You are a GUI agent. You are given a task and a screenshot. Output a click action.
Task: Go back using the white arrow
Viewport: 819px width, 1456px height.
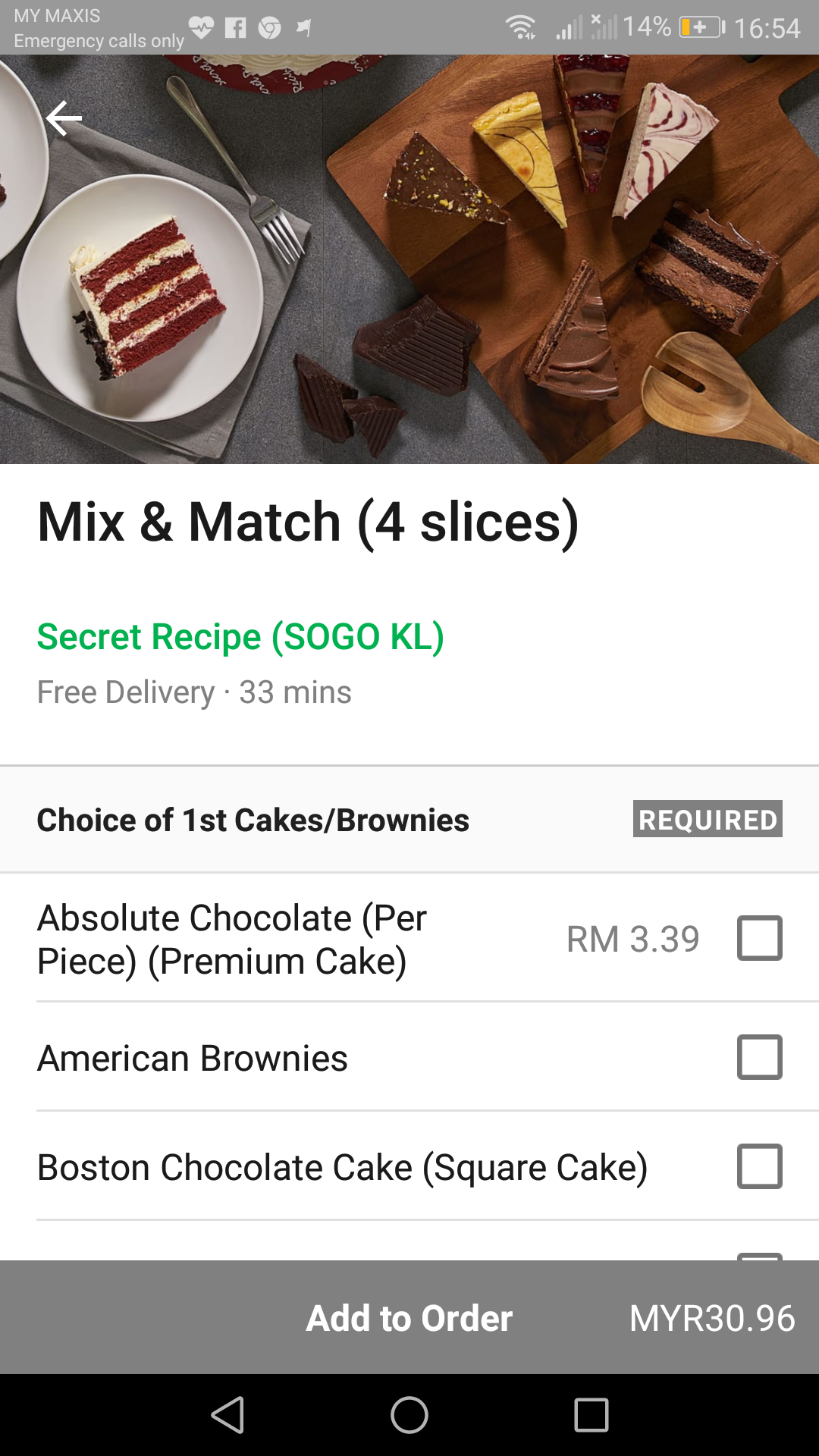click(64, 118)
